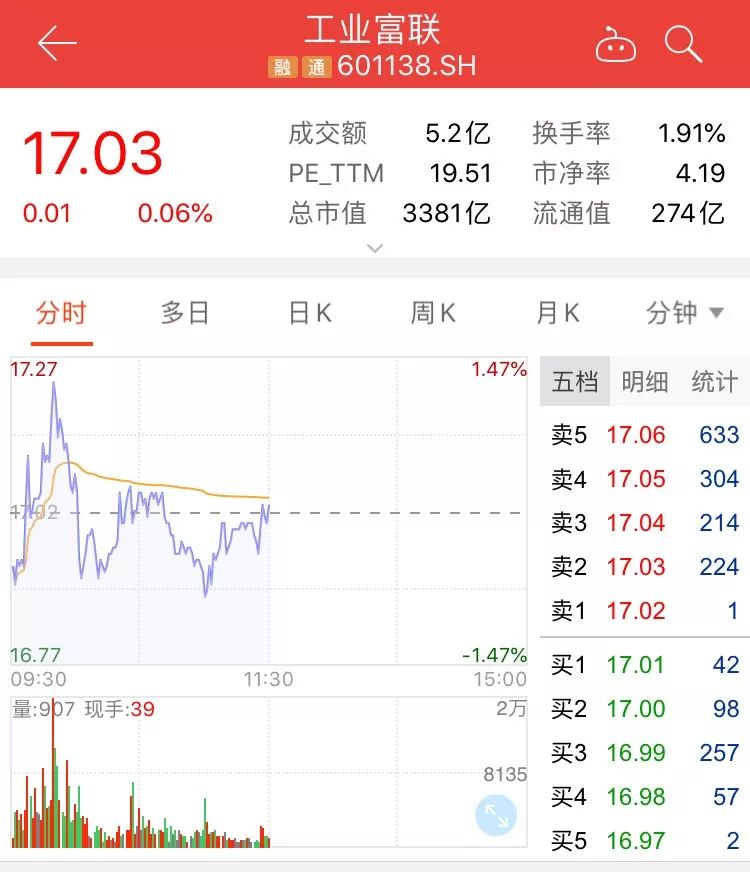Switch to the 多日 chart tab

pos(185,313)
